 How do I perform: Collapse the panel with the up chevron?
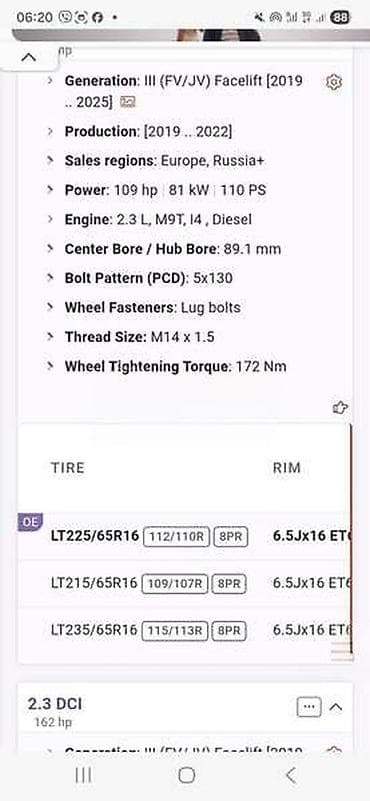(x=29, y=57)
